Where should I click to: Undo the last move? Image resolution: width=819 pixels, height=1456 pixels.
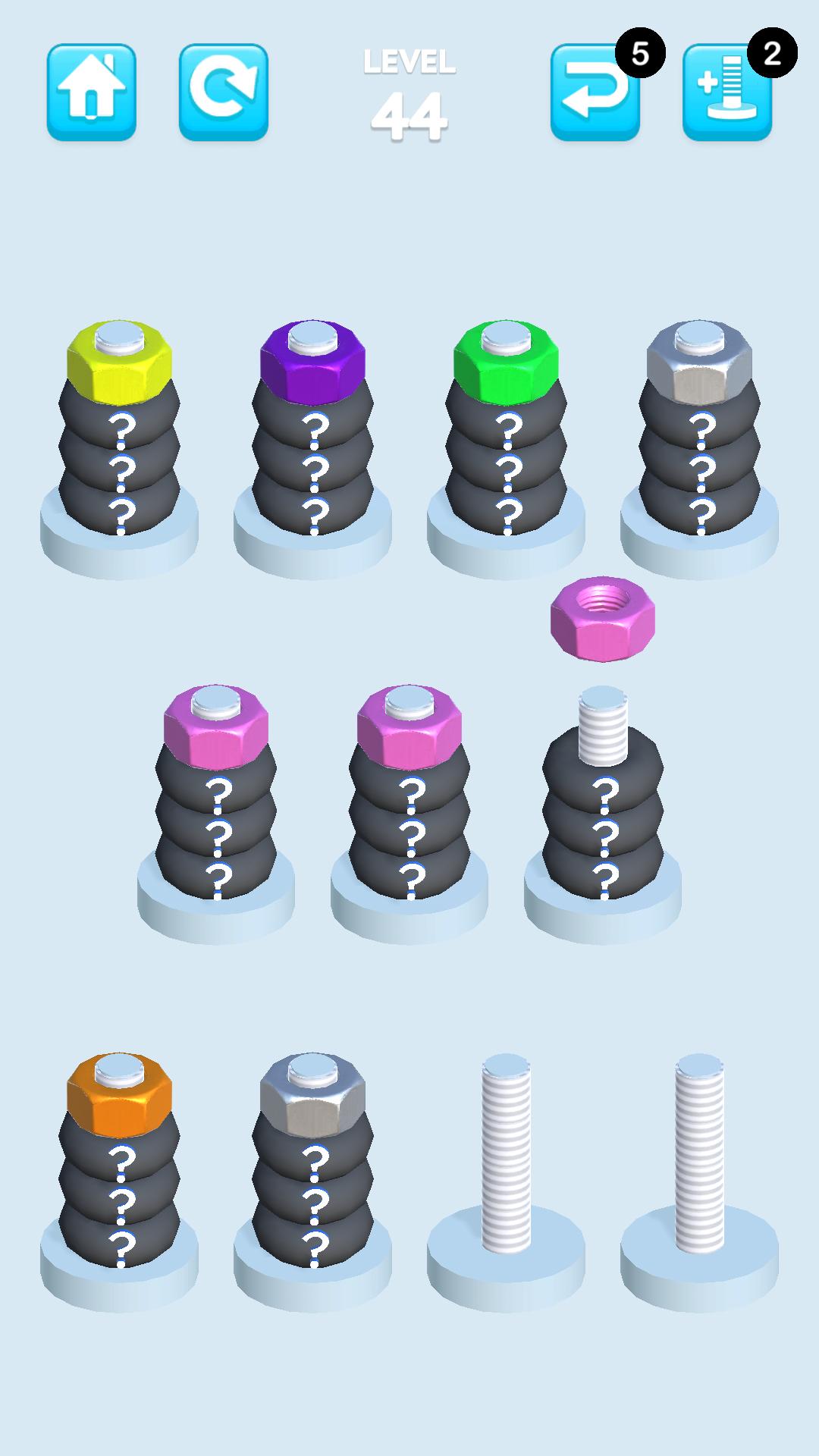(595, 92)
